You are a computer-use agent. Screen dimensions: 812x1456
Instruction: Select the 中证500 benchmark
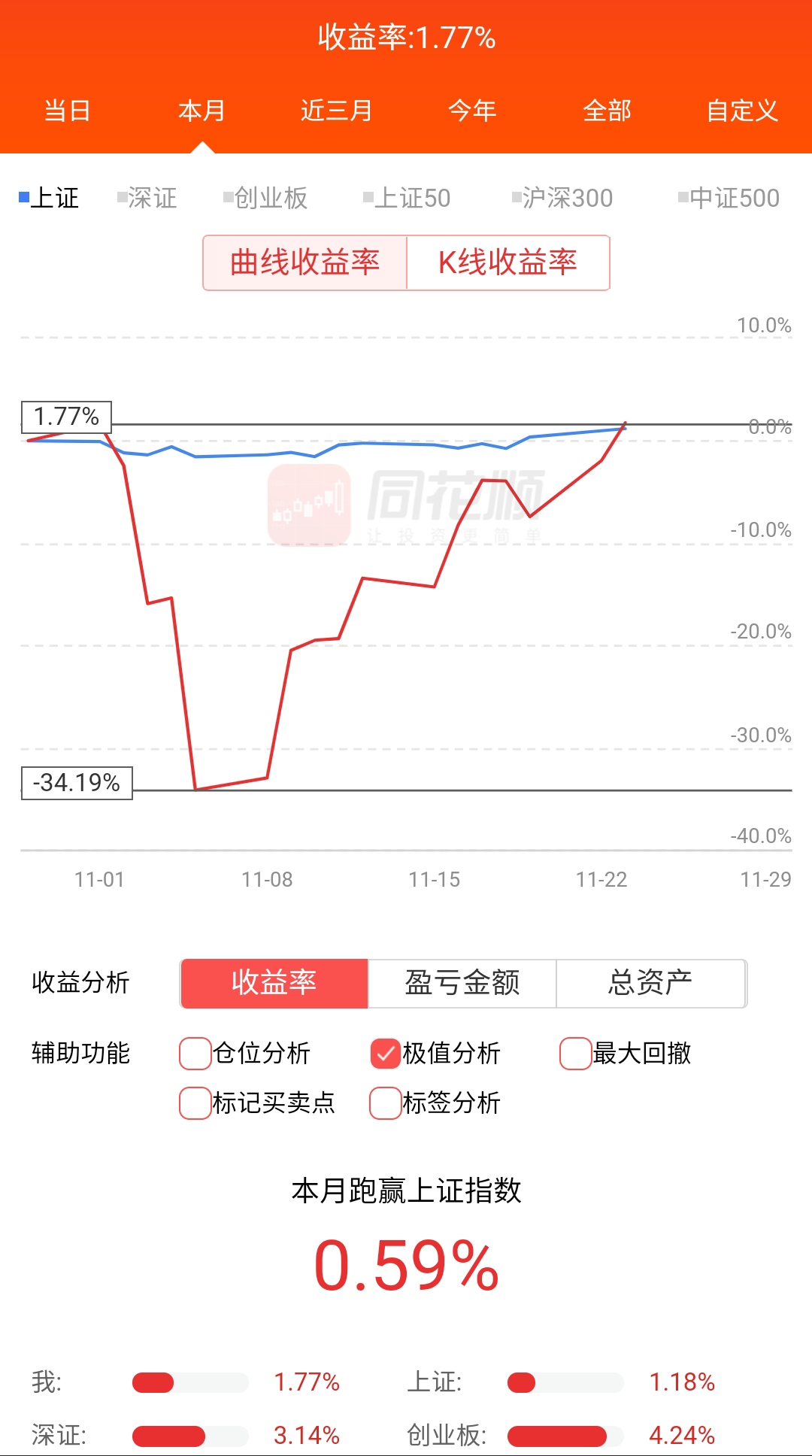[x=729, y=199]
